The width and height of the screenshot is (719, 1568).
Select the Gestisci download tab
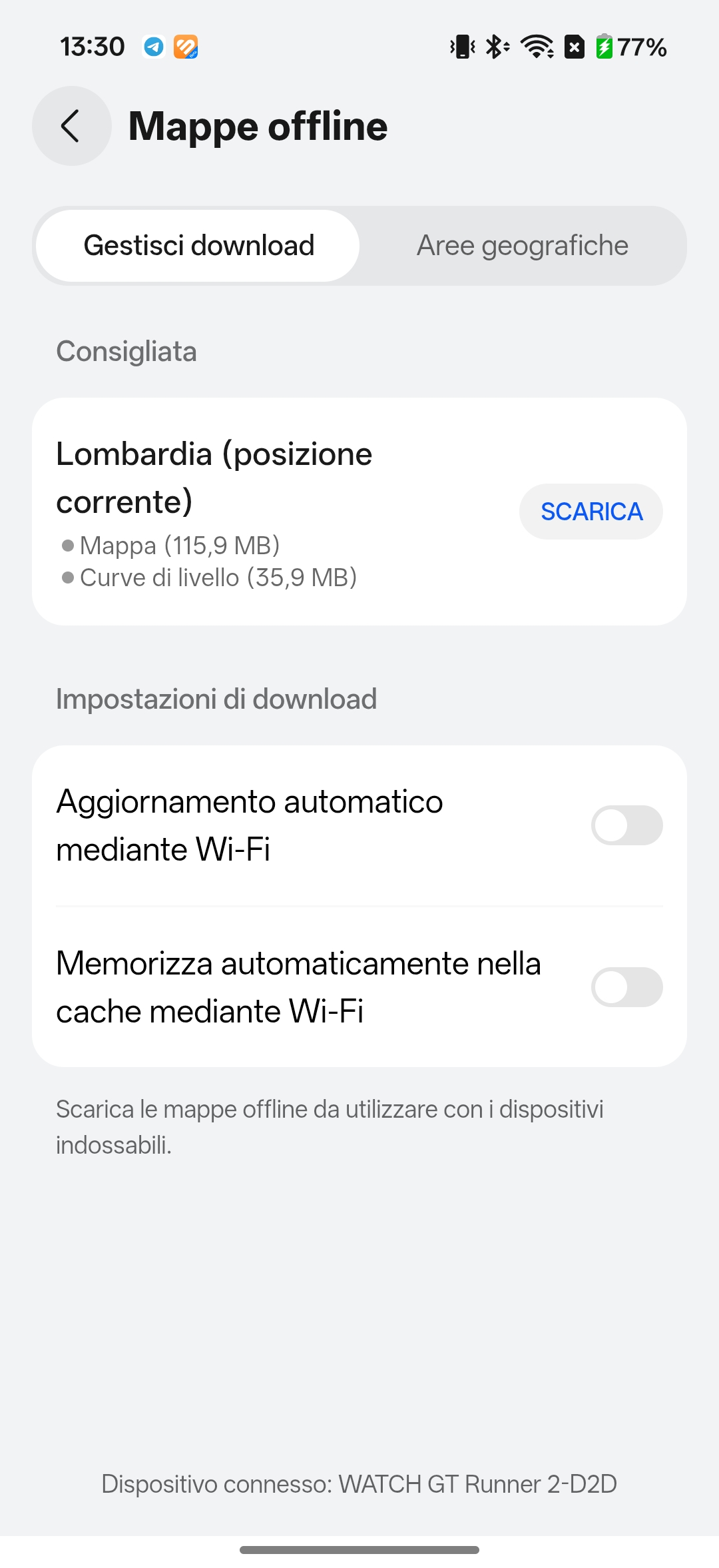coord(198,246)
